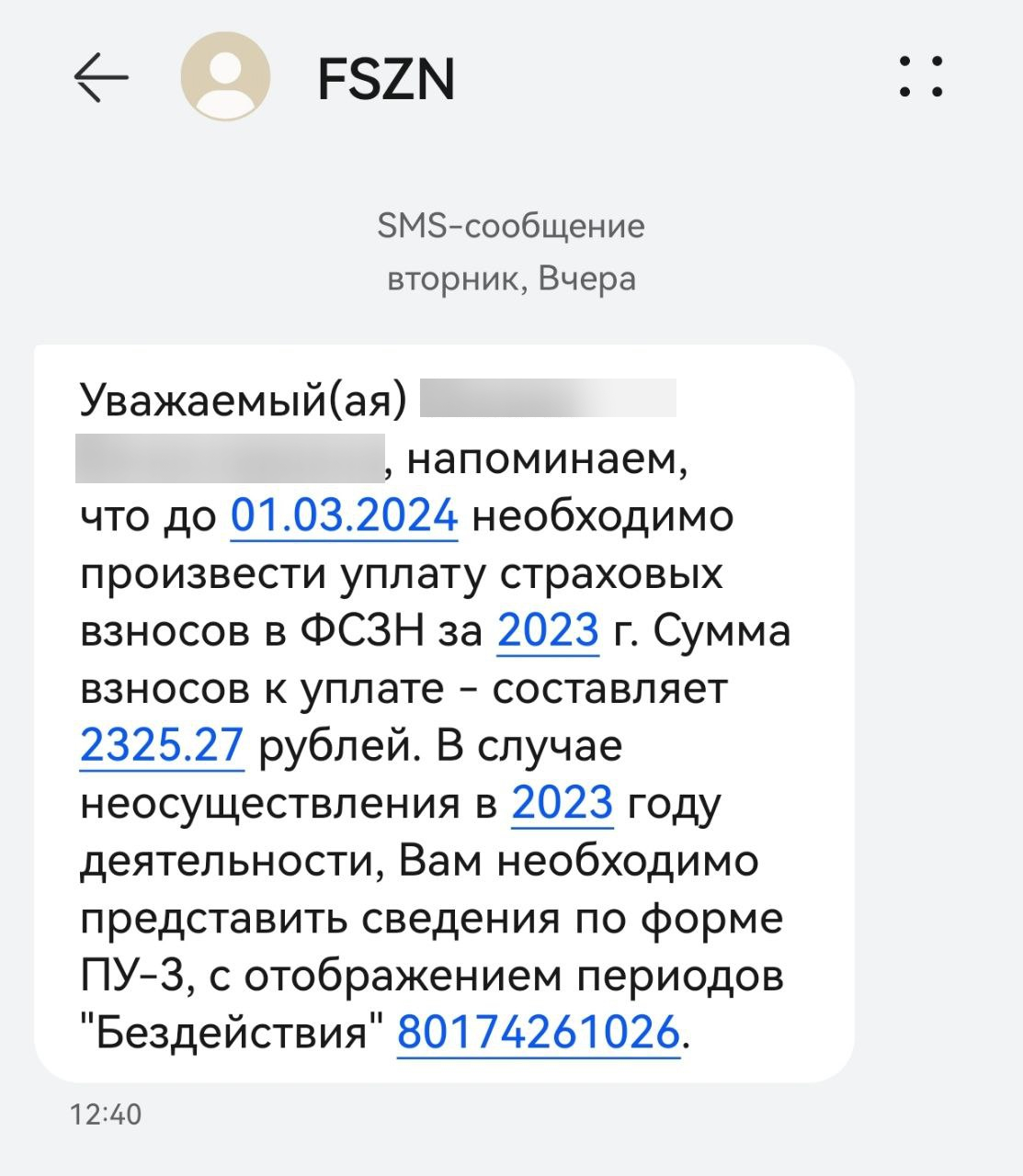This screenshot has width=1023, height=1176.
Task: Tap the 2023 link before "году"
Action: [562, 803]
